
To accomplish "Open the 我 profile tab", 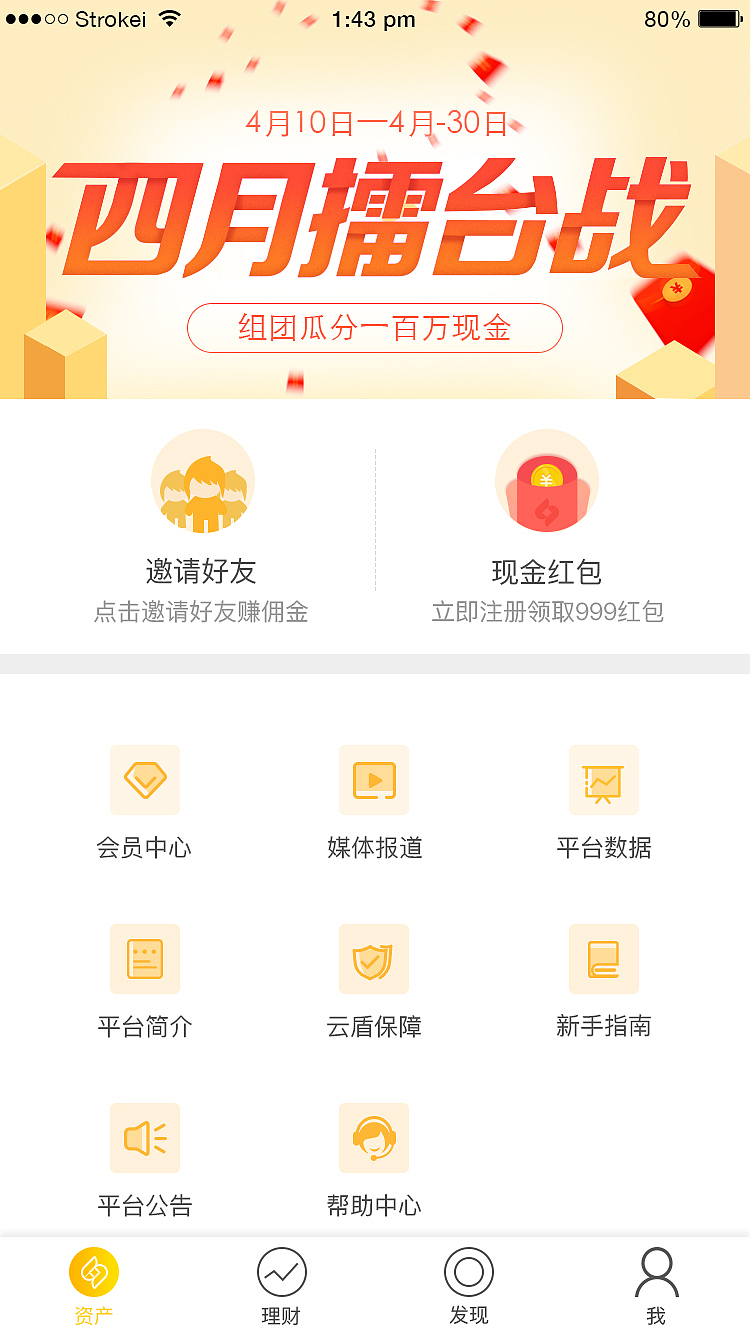I will [656, 1283].
